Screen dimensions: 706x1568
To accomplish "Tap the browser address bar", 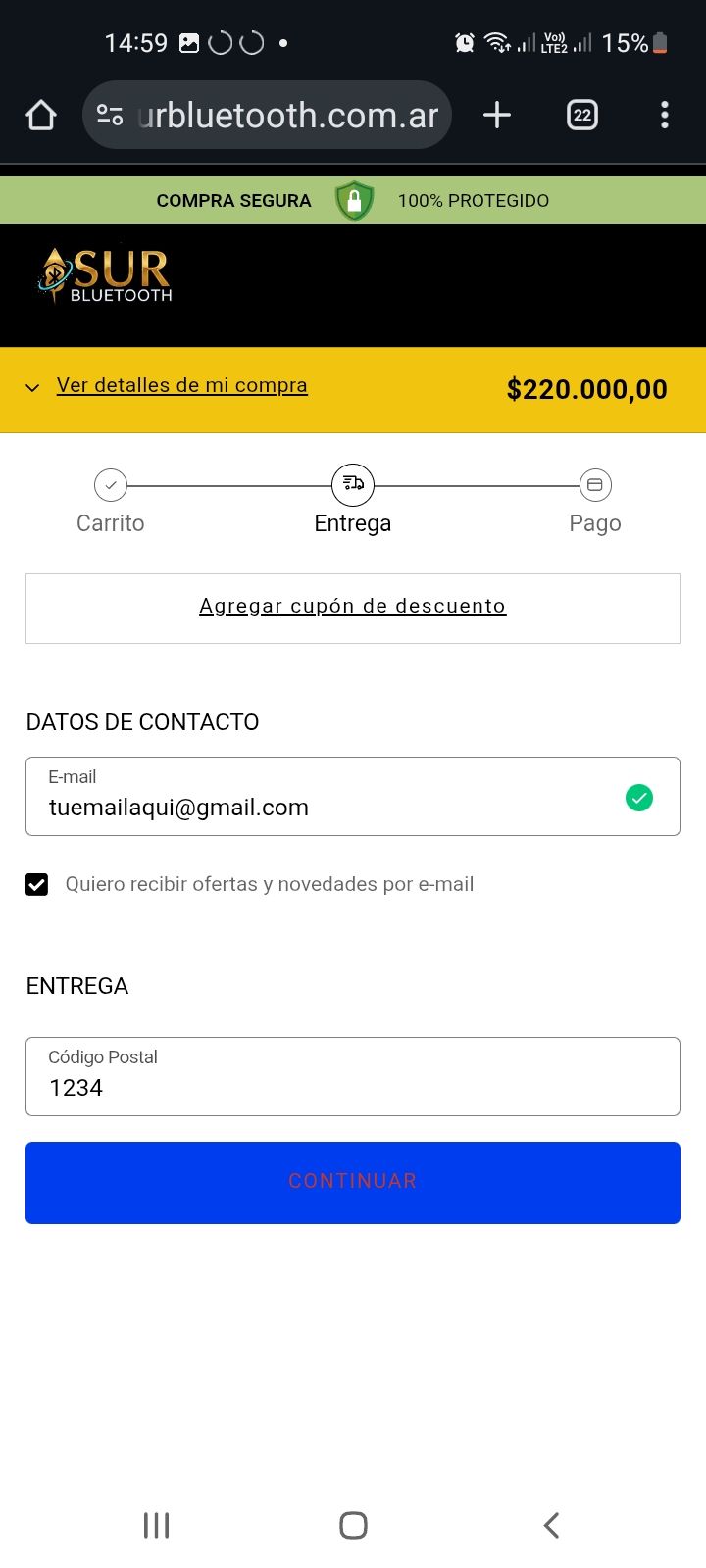I will click(284, 116).
